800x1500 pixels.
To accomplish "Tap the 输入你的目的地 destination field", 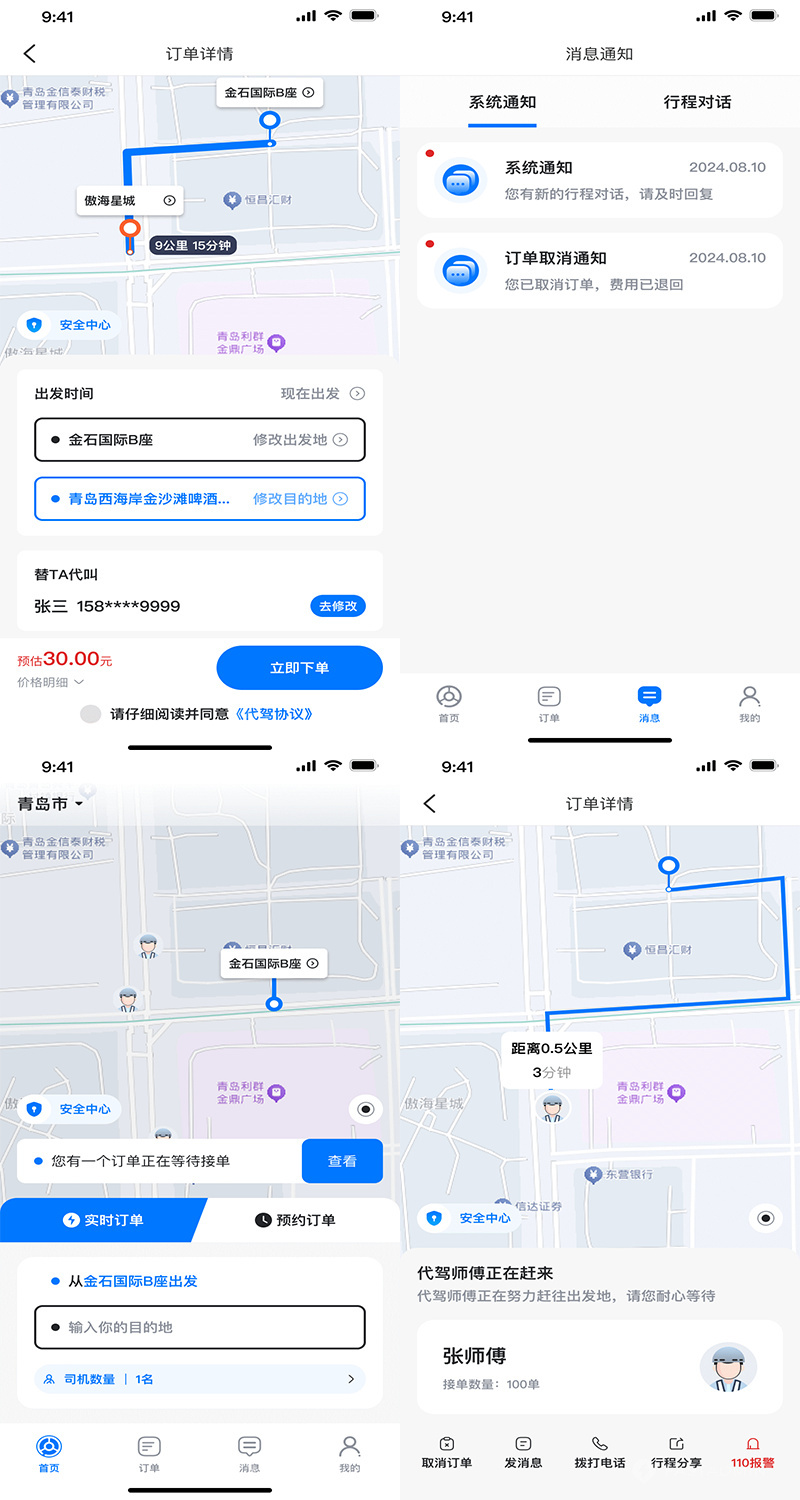I will tap(199, 1327).
